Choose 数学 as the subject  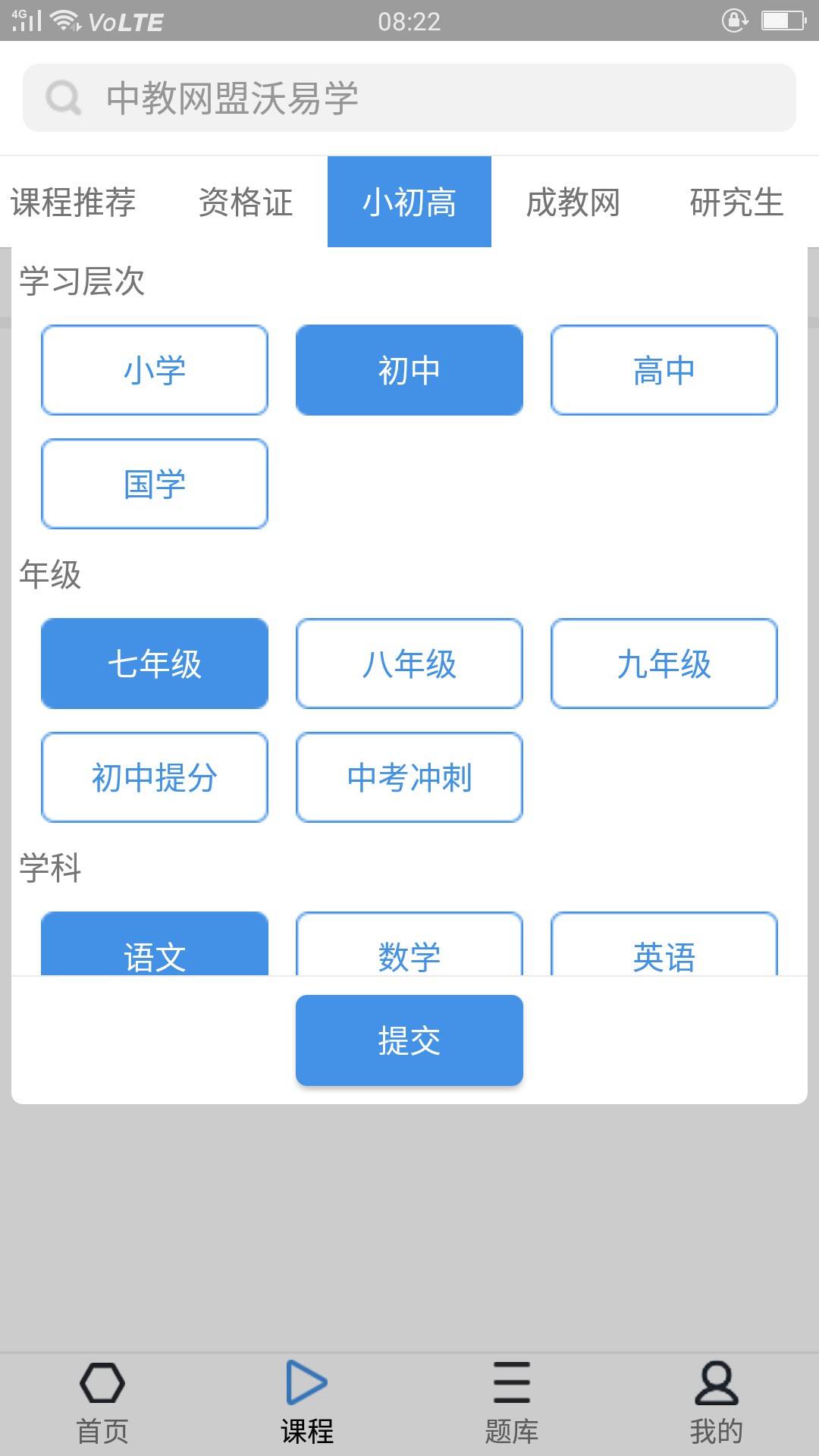(409, 944)
